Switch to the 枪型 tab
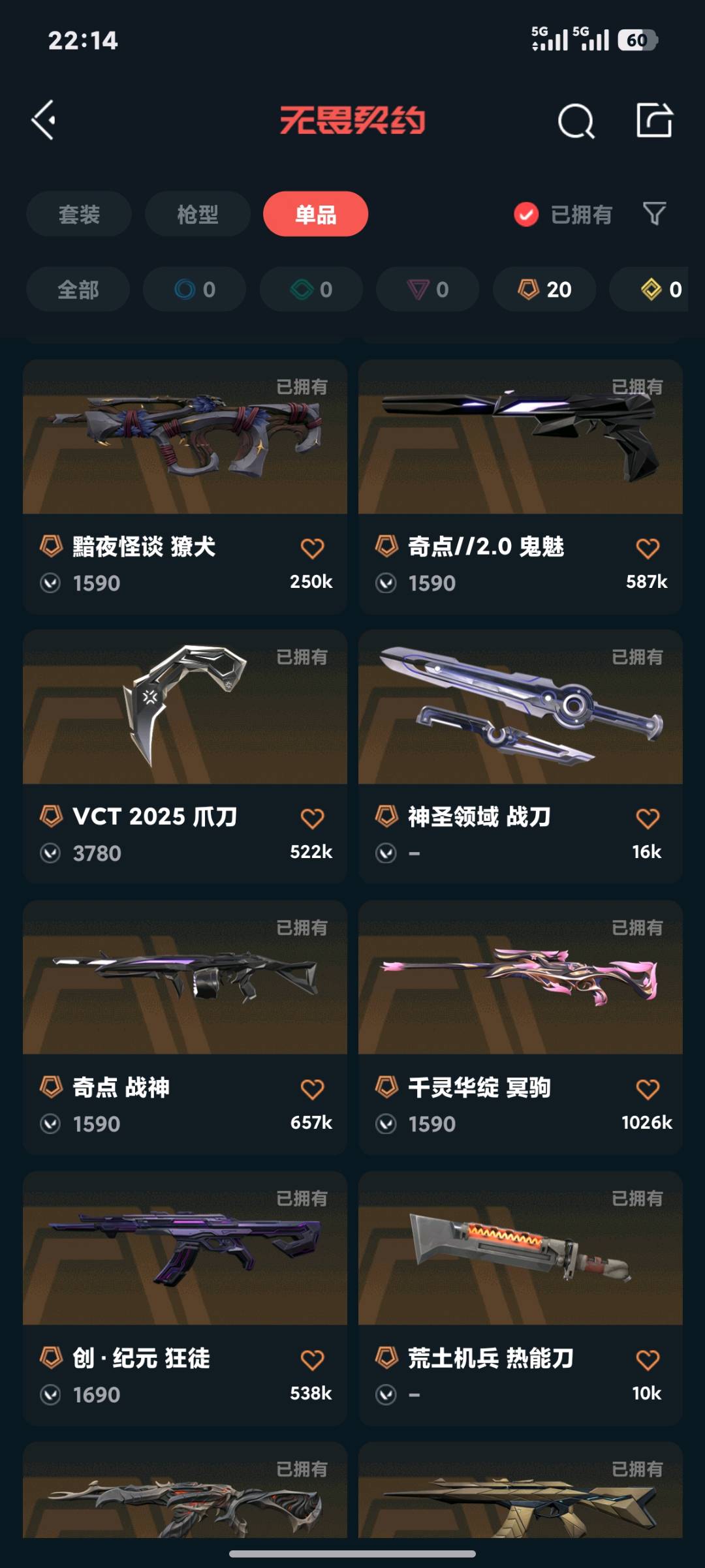The height and width of the screenshot is (1568, 705). pos(198,214)
